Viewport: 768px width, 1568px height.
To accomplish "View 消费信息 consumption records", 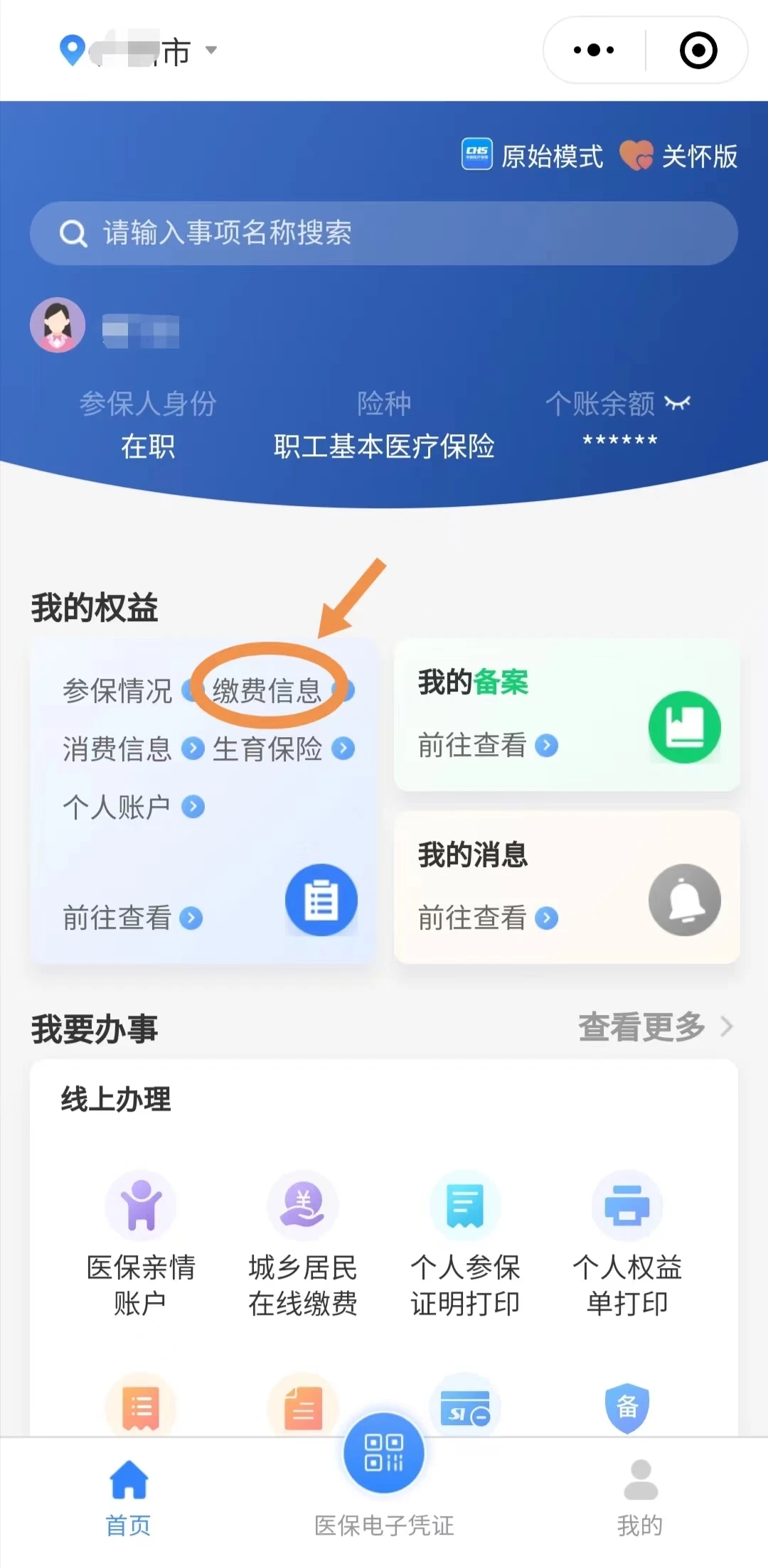I will [x=118, y=749].
